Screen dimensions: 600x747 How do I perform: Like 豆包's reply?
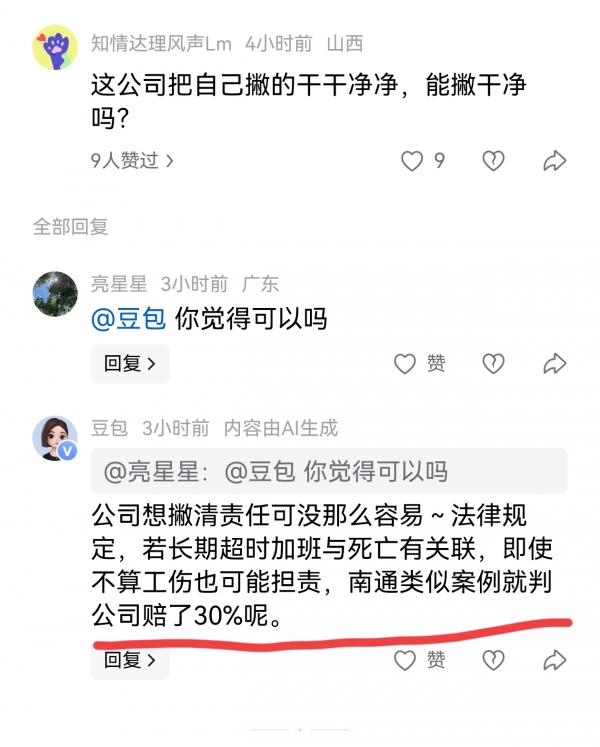pyautogui.click(x=405, y=660)
